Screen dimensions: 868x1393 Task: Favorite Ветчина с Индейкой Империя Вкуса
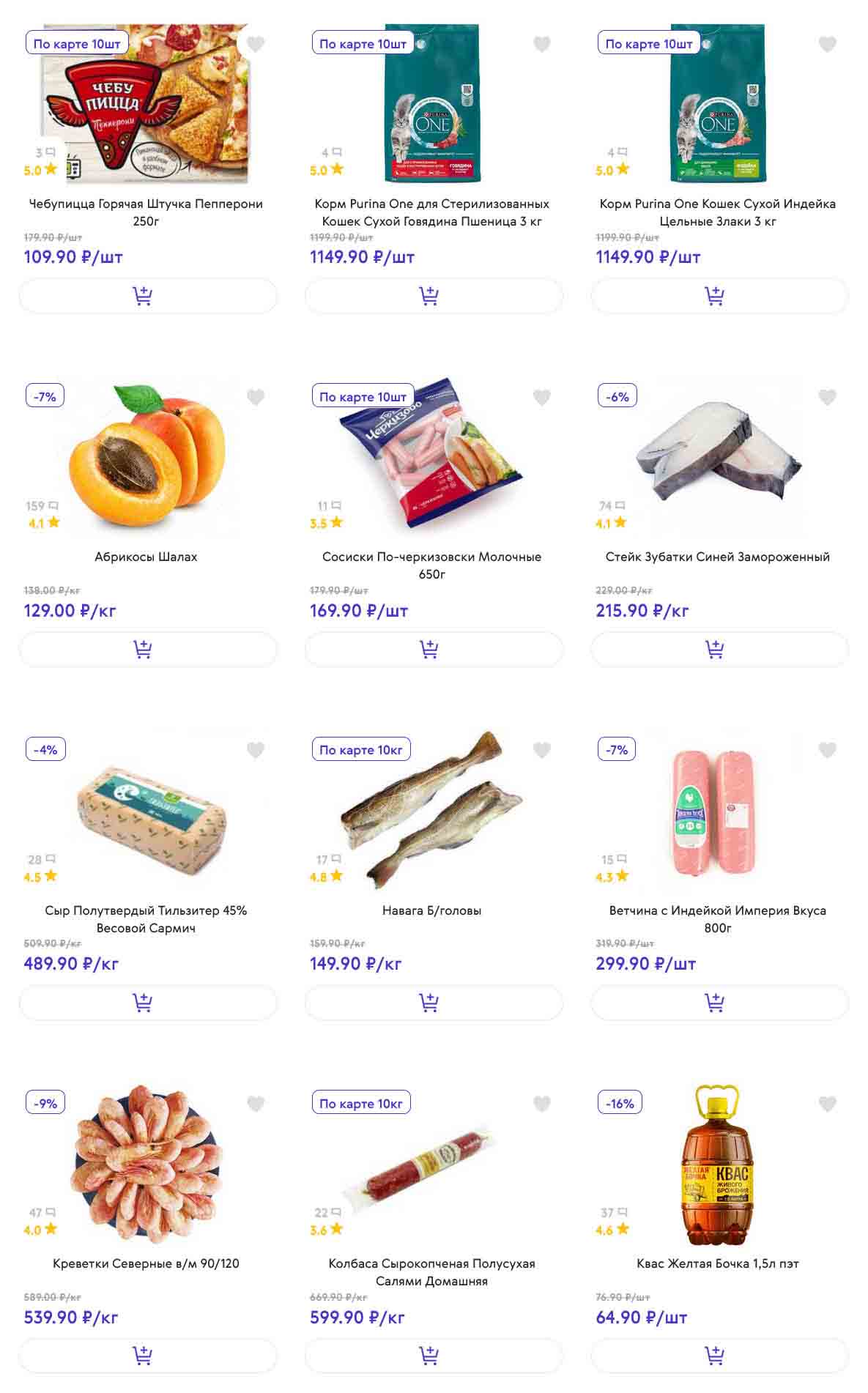tap(827, 751)
